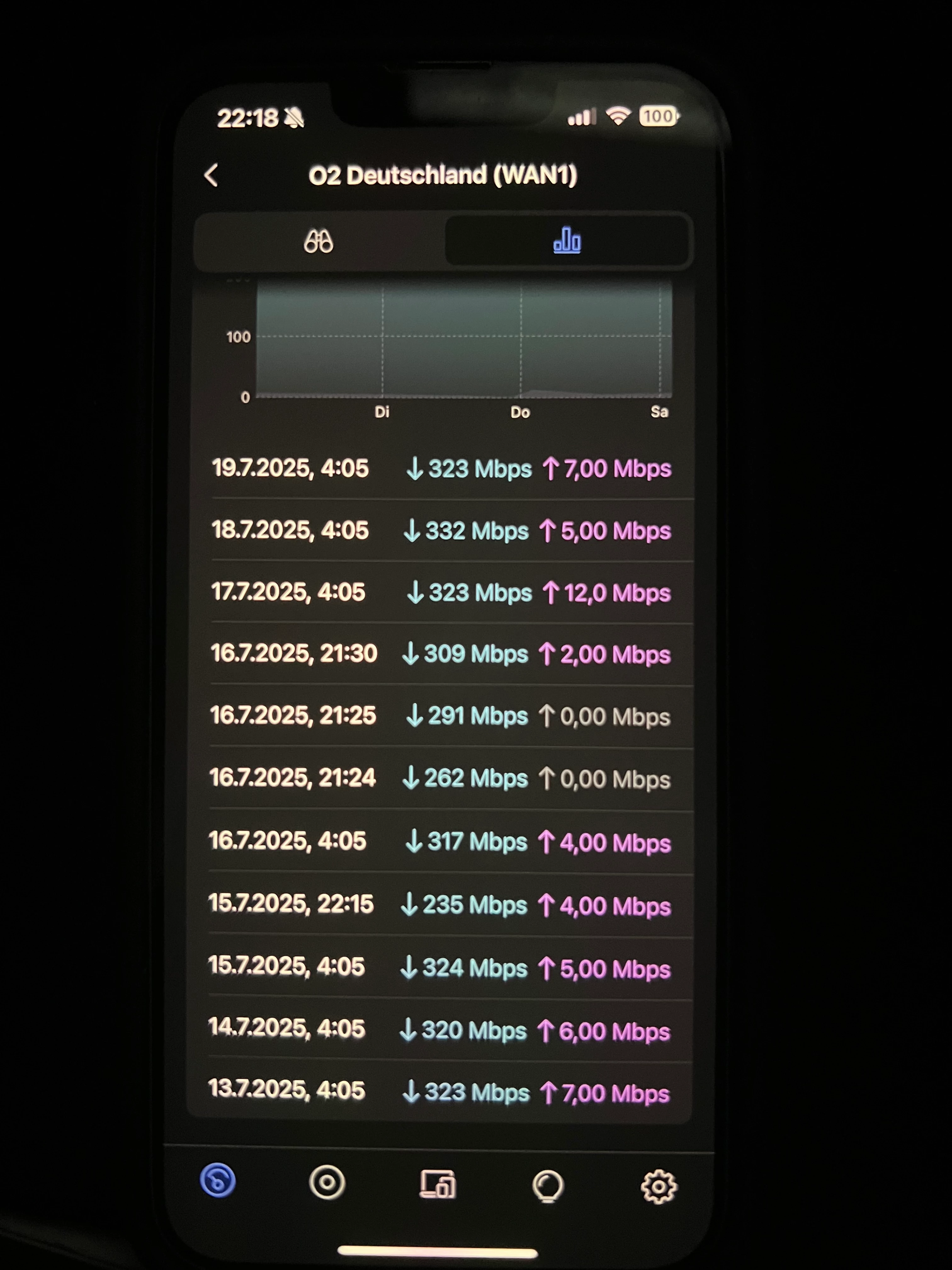This screenshot has width=952, height=1270.
Task: Switch to the binoculars overview tab
Action: [x=319, y=241]
